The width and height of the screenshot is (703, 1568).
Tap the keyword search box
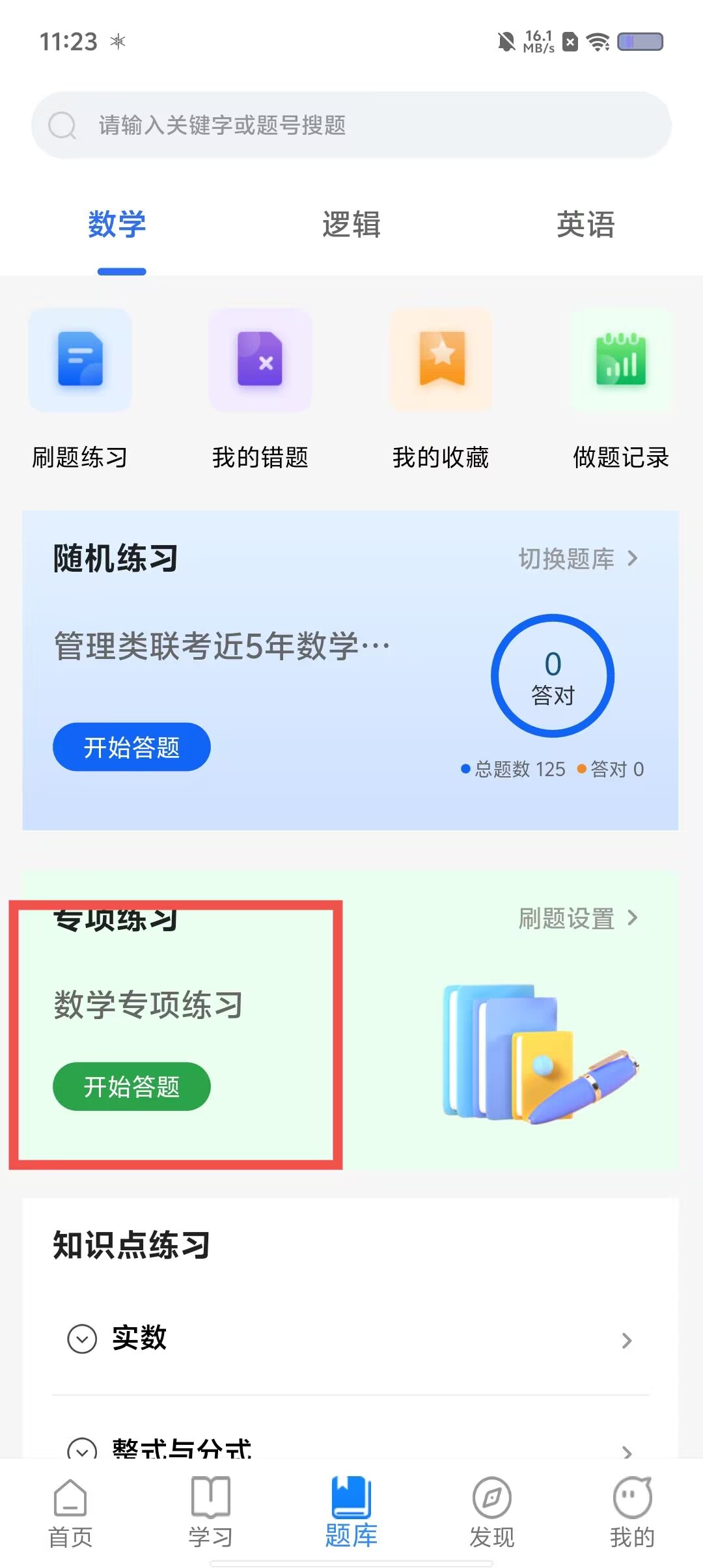pos(351,125)
